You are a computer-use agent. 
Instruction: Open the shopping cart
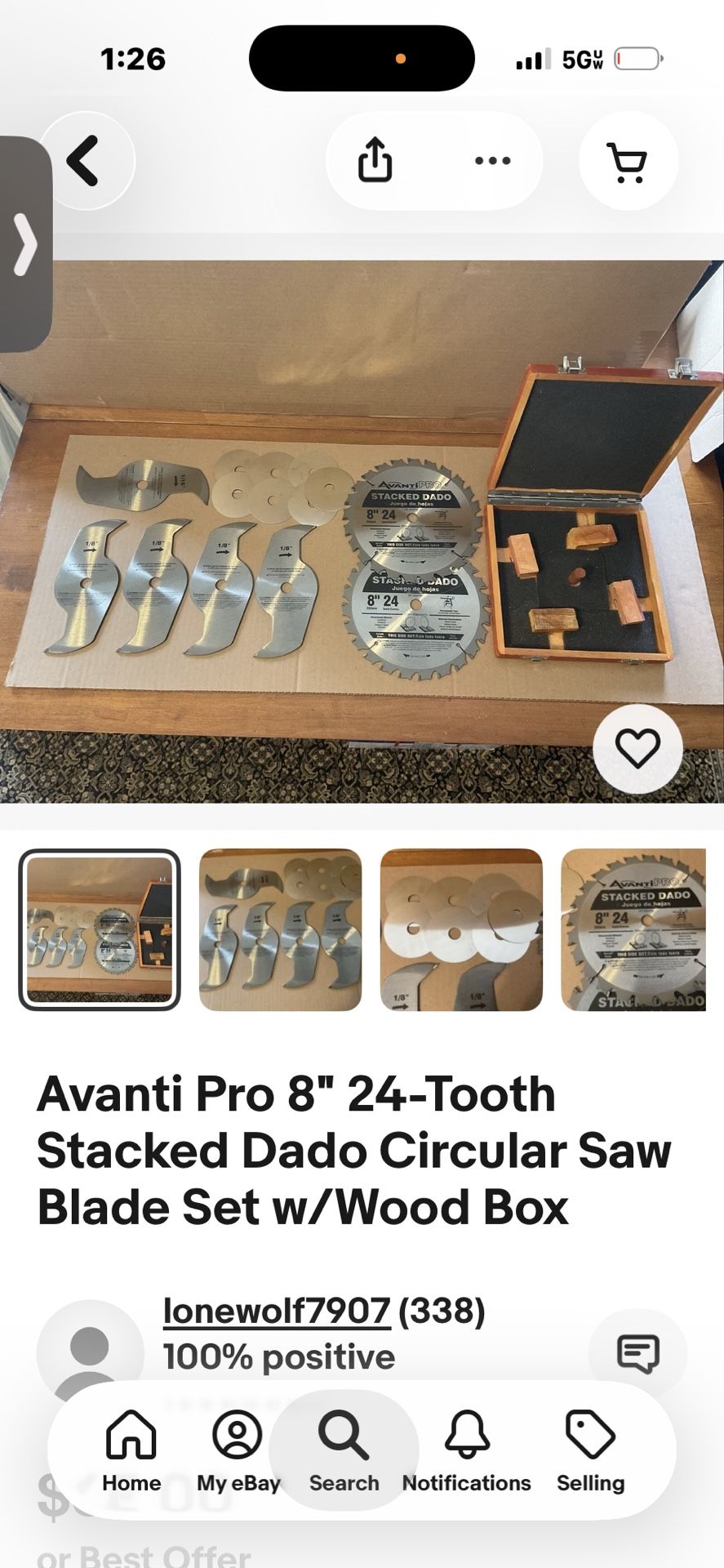pos(627,161)
